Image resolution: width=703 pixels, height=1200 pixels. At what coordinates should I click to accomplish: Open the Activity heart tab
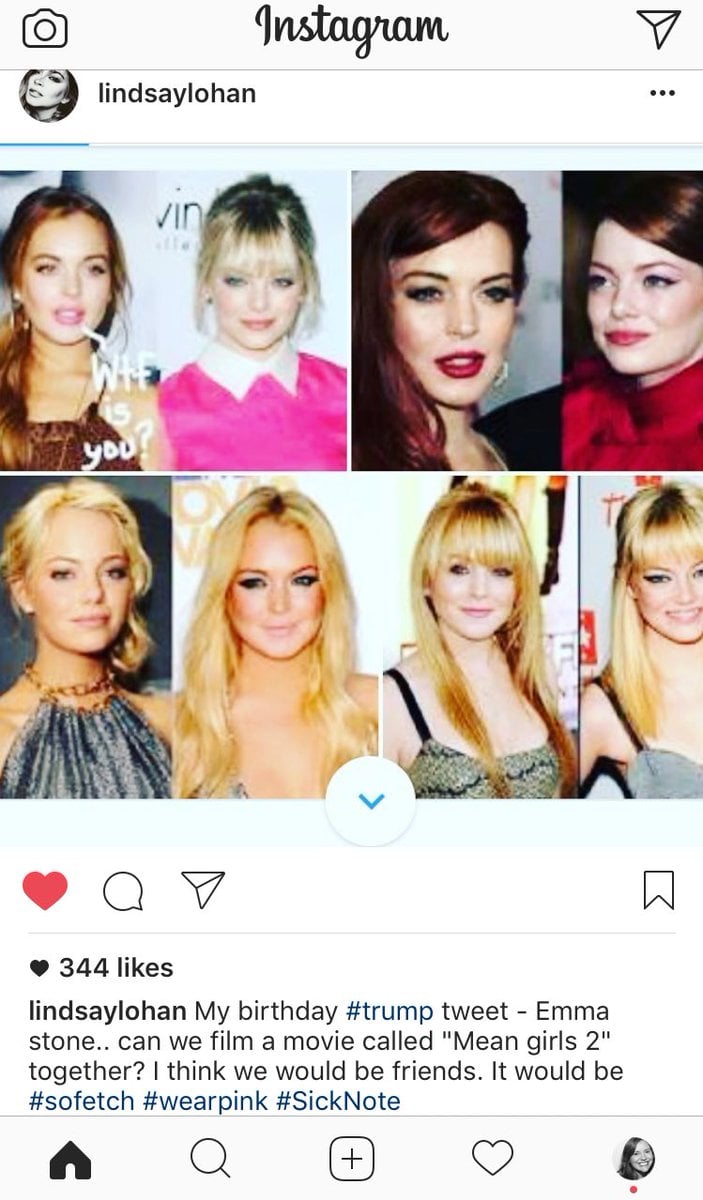click(492, 1159)
